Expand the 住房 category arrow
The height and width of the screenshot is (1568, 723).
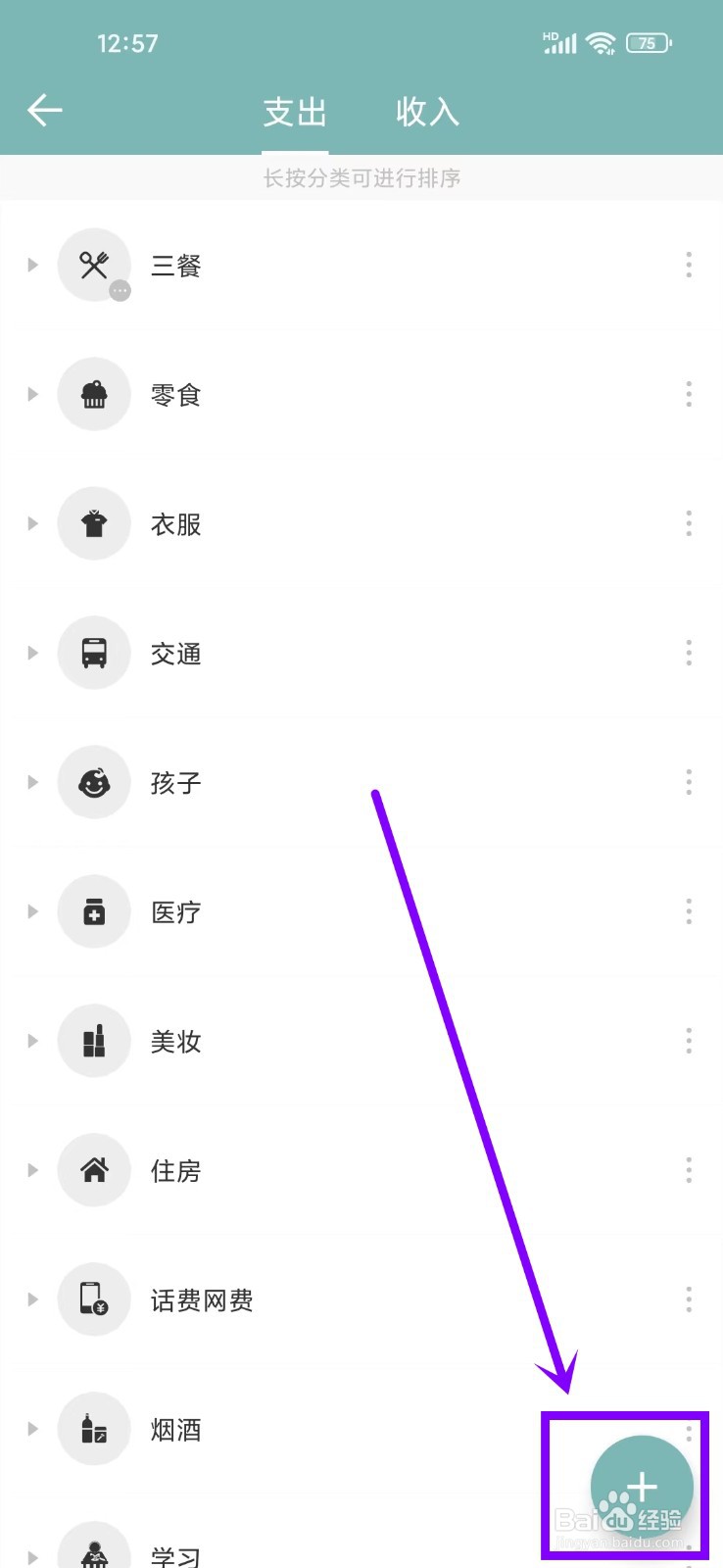[x=32, y=1170]
